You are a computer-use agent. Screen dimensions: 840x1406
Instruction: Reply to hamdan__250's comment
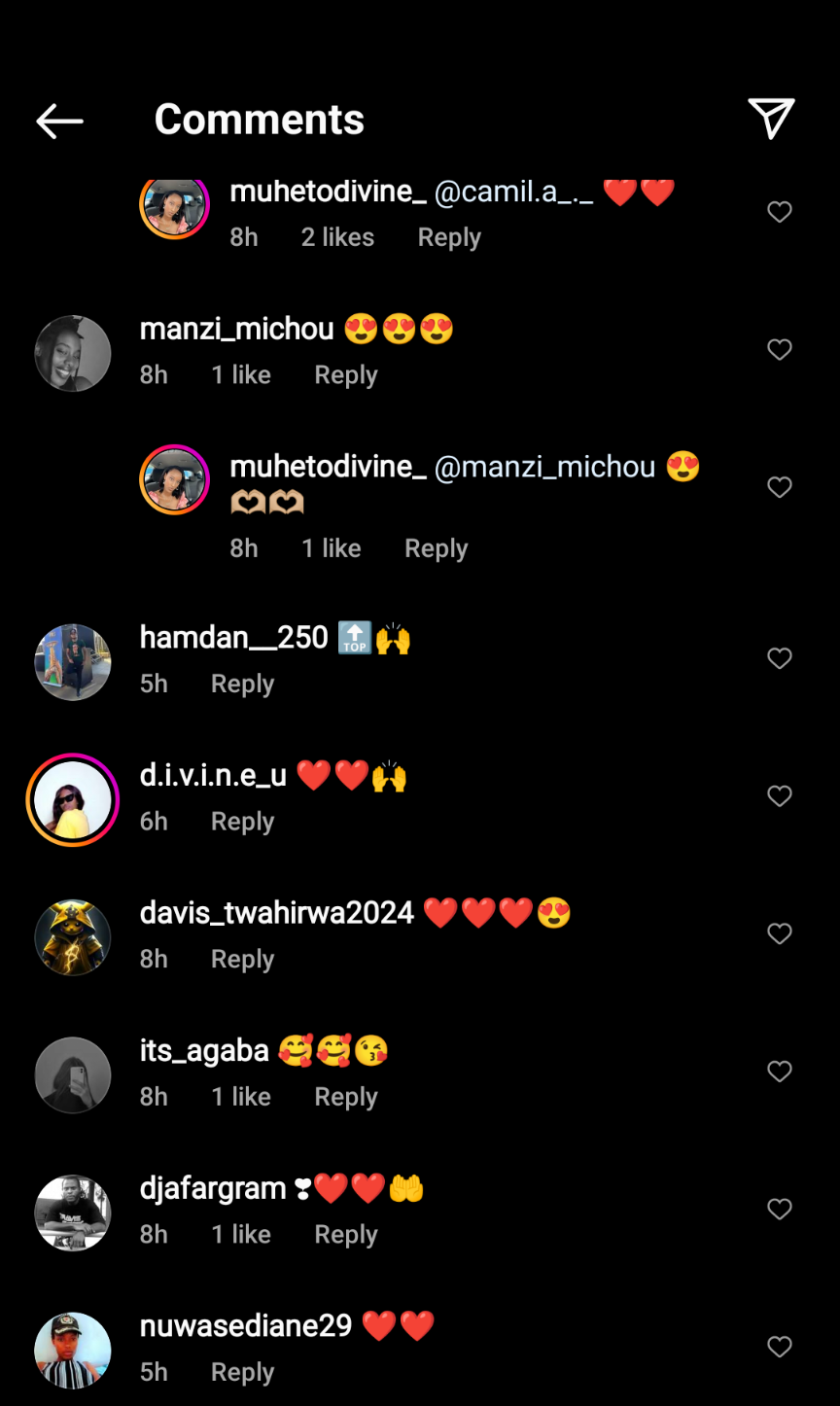[x=242, y=685]
